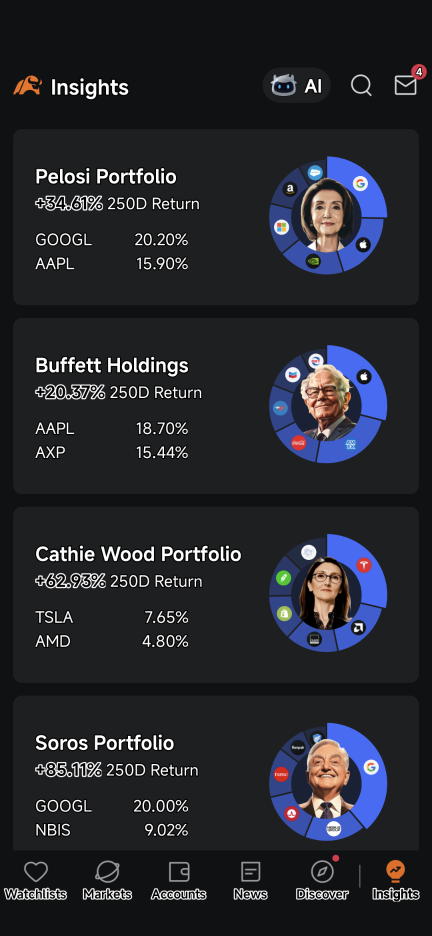This screenshot has height=936, width=432.
Task: Open the Accounts tab
Action: click(x=178, y=880)
